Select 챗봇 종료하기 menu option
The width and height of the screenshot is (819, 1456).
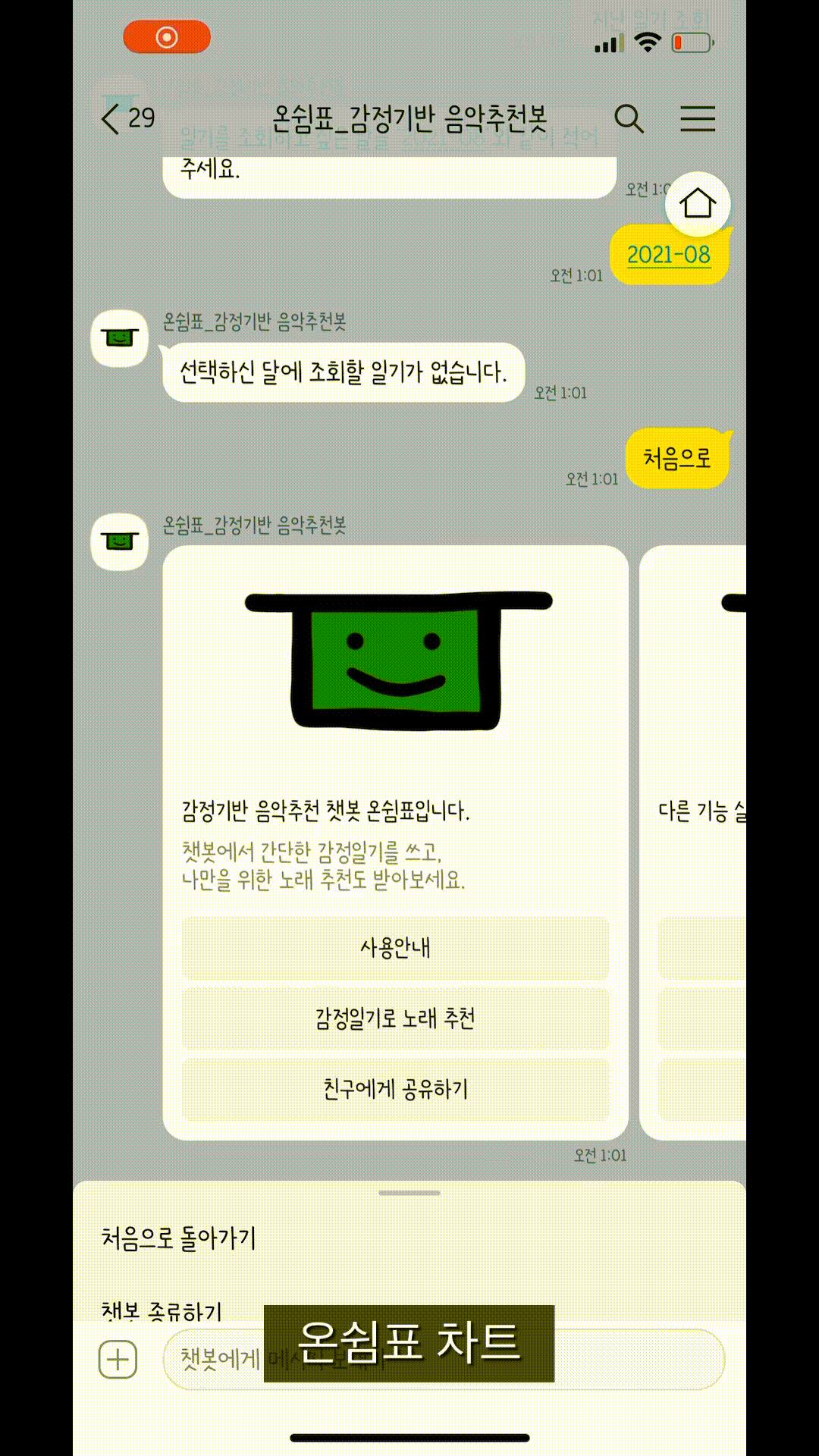(x=162, y=1309)
